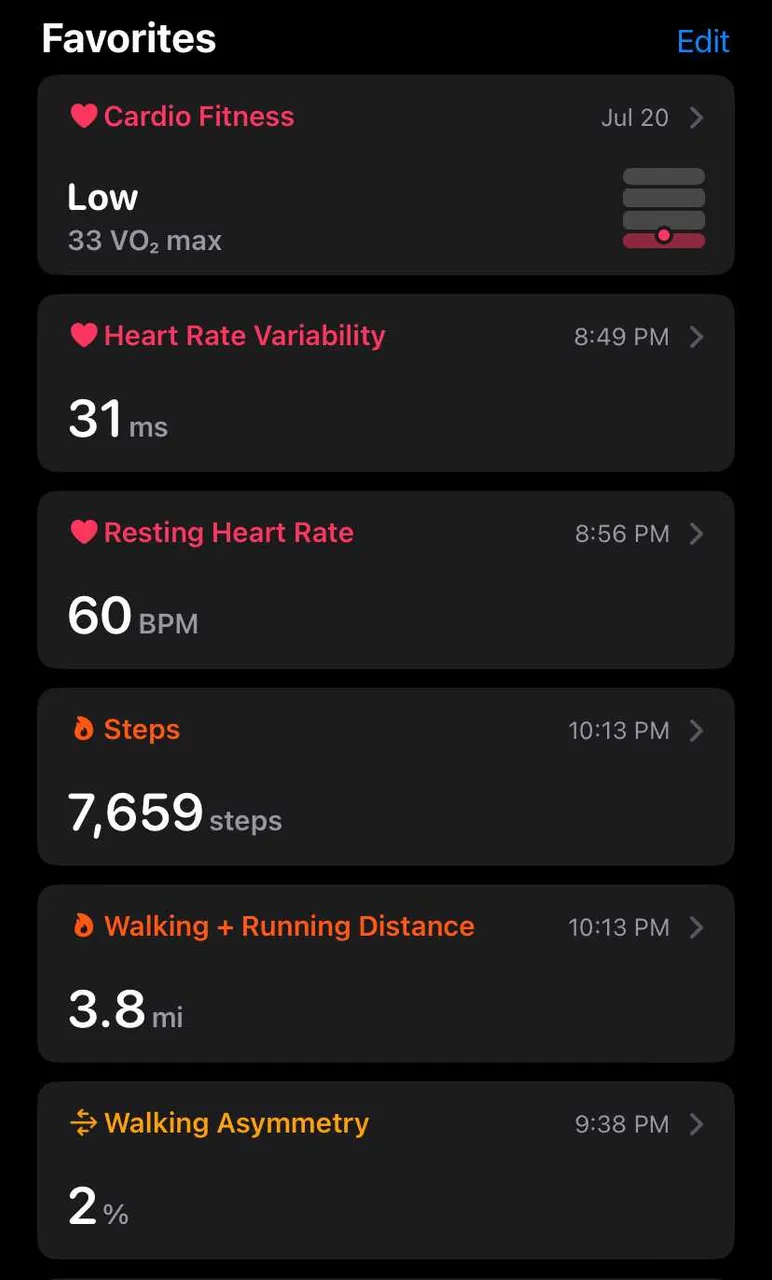This screenshot has width=772, height=1280.
Task: View Heart Rate Variability details
Action: click(x=385, y=382)
